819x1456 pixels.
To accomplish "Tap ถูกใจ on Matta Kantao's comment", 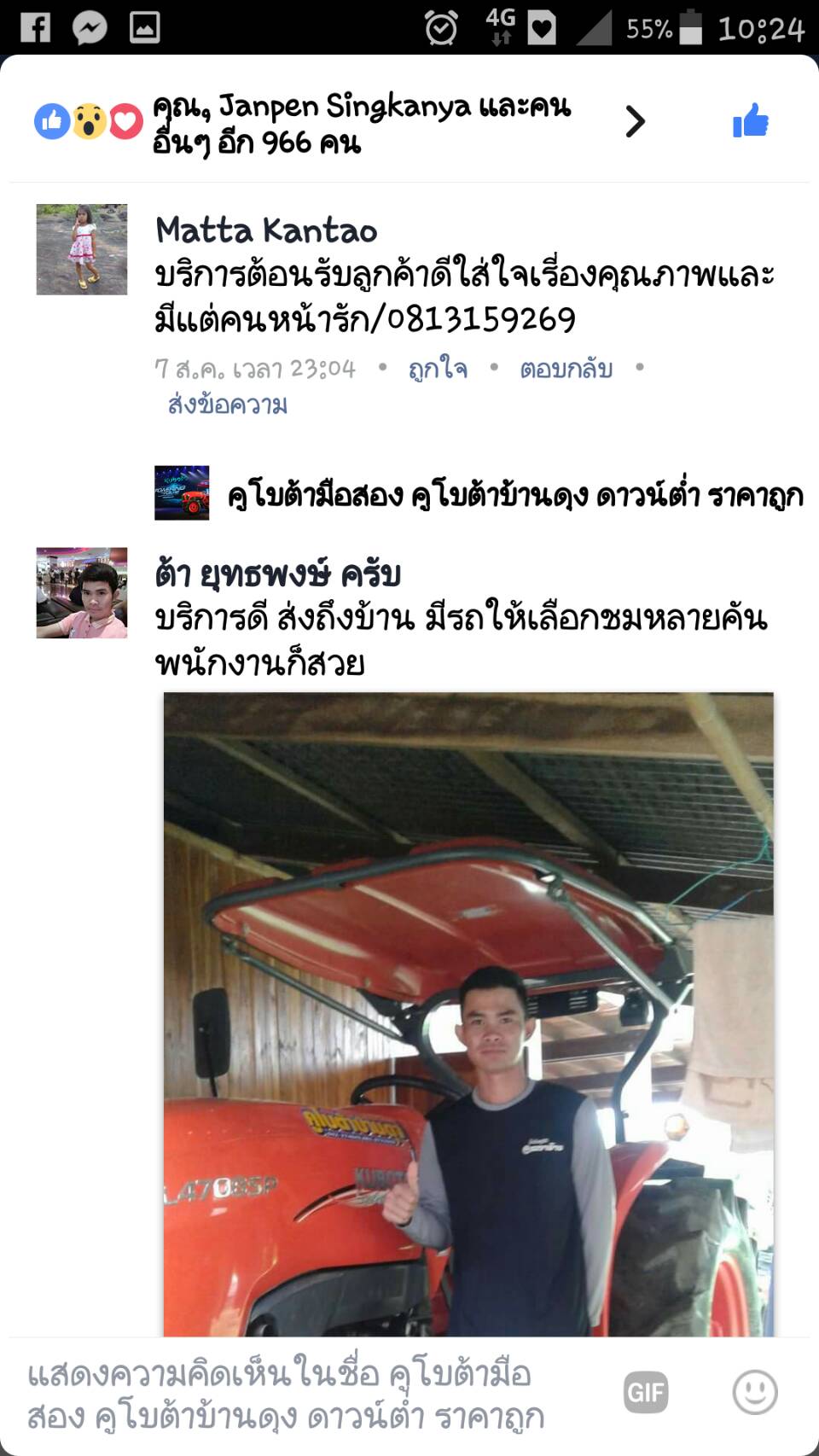I will pyautogui.click(x=438, y=369).
